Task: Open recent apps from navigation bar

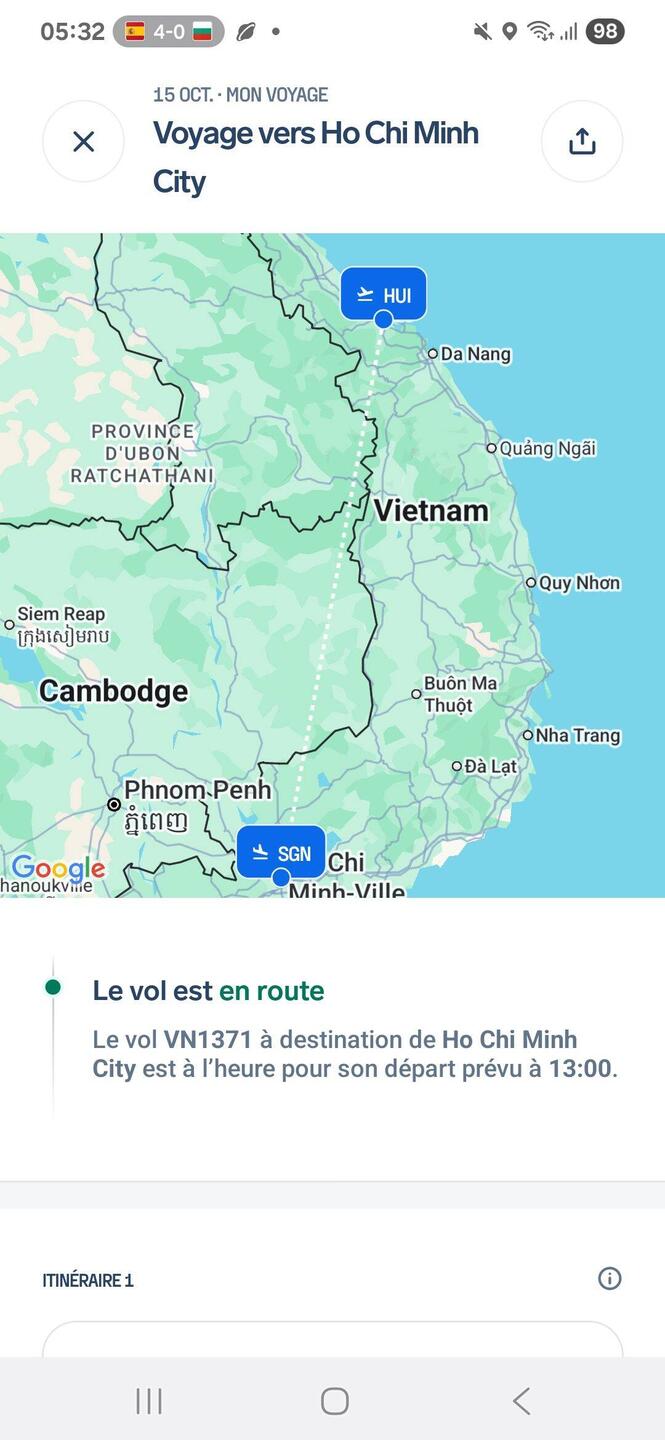Action: (x=149, y=1401)
